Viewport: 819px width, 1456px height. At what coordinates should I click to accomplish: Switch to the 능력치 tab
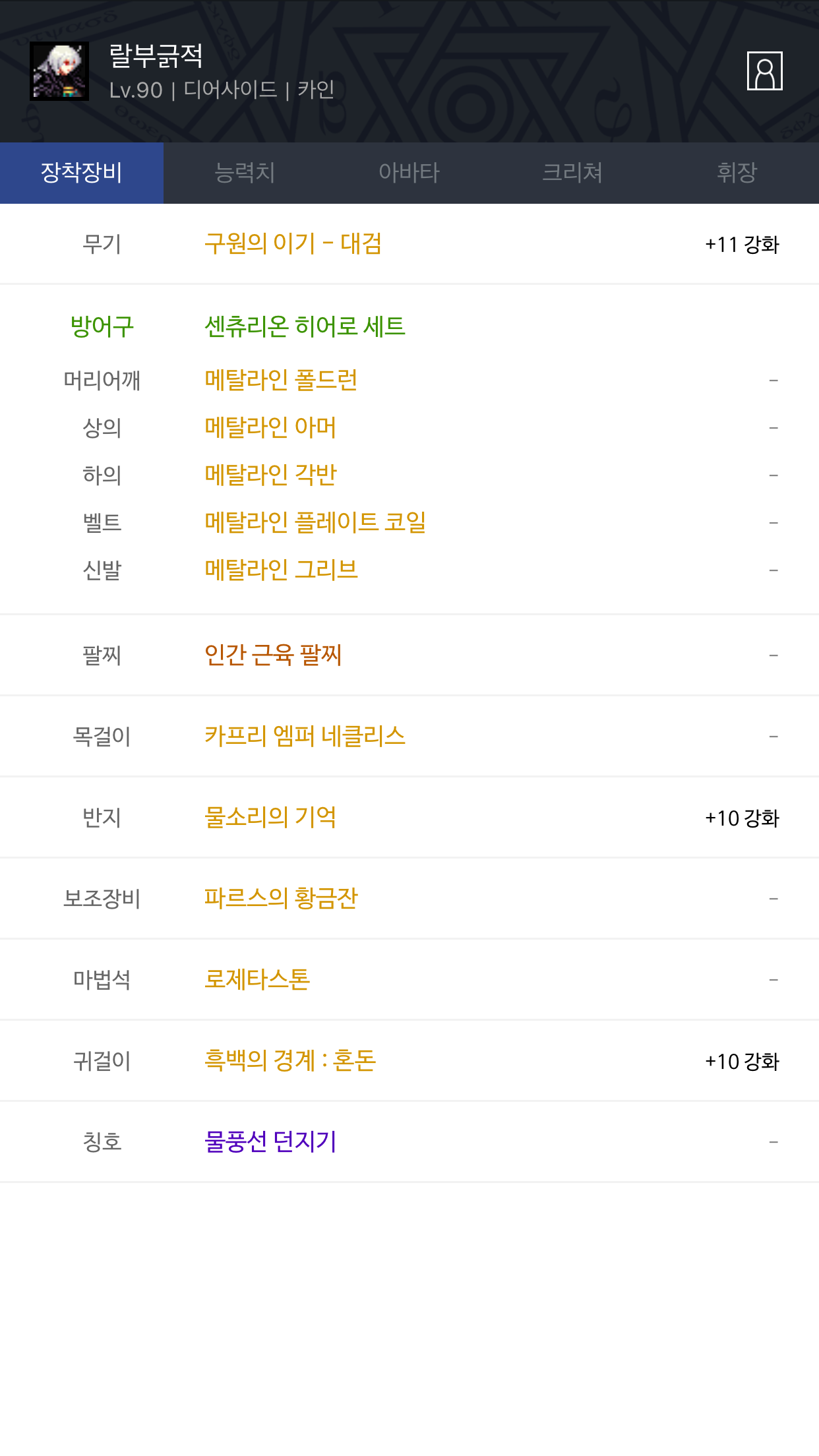(245, 173)
